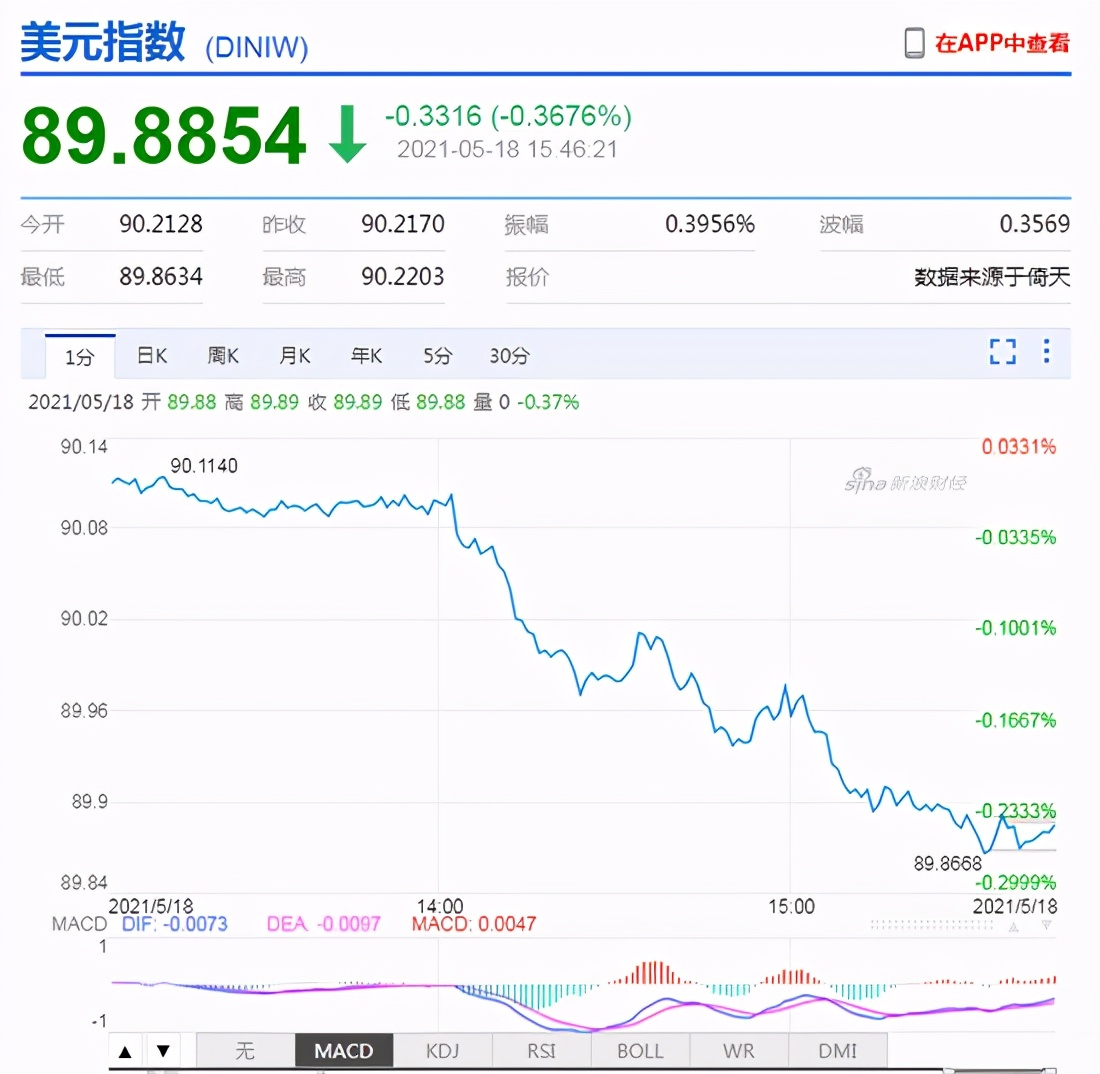This screenshot has height=1074, width=1100.
Task: Tap the down arrow indicator button
Action: pos(163,1052)
